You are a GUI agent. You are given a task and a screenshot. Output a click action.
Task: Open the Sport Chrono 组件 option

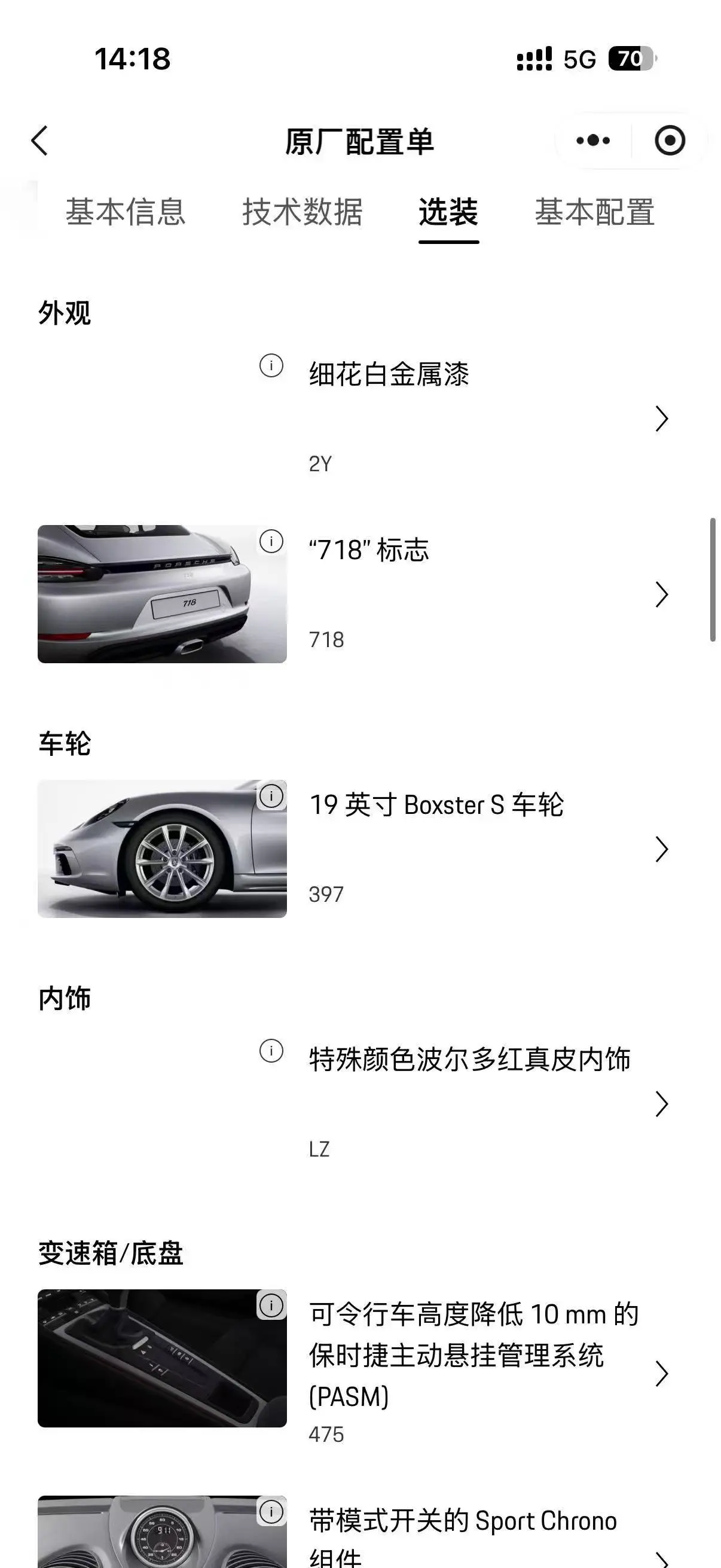coord(475,1534)
